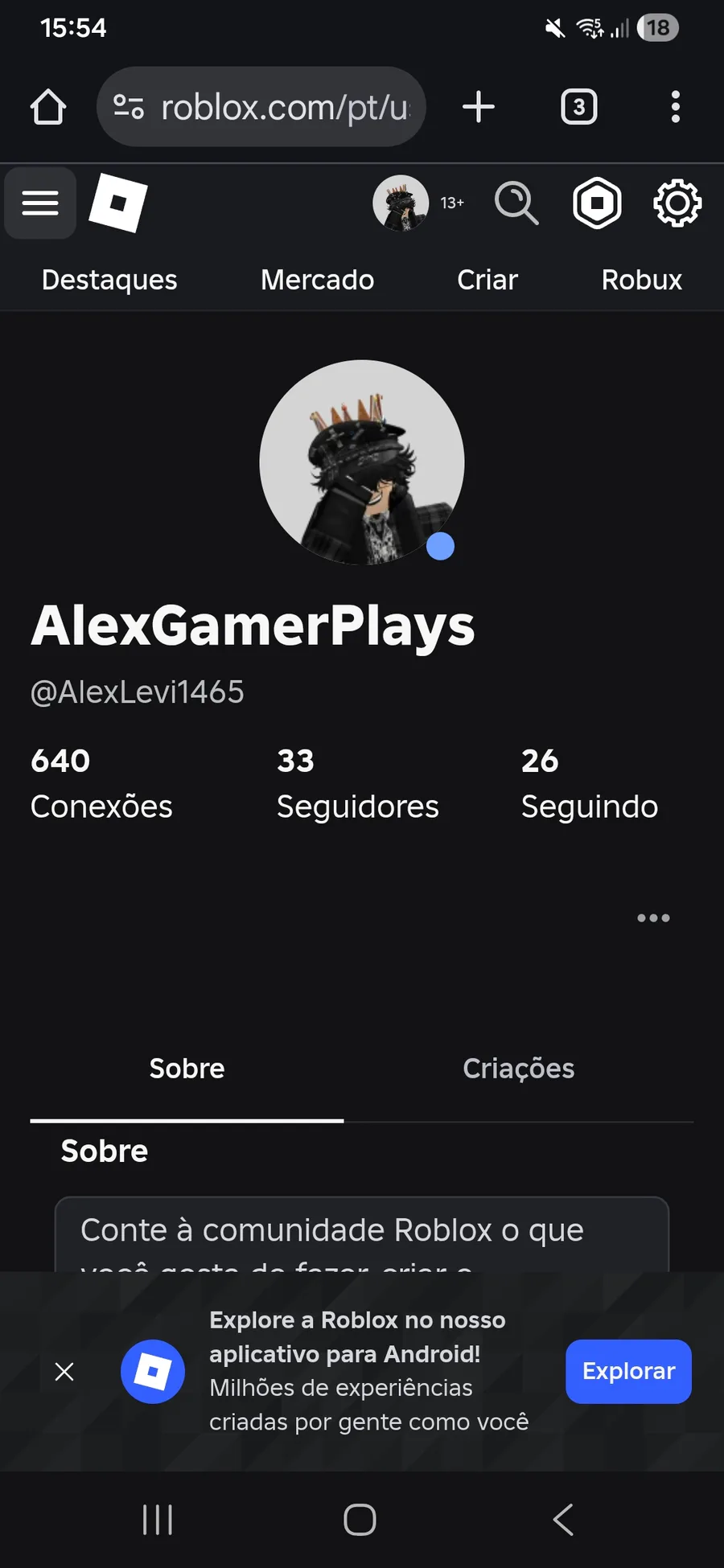Tap the Roblox logo home icon
The width and height of the screenshot is (724, 1568).
coord(117,203)
